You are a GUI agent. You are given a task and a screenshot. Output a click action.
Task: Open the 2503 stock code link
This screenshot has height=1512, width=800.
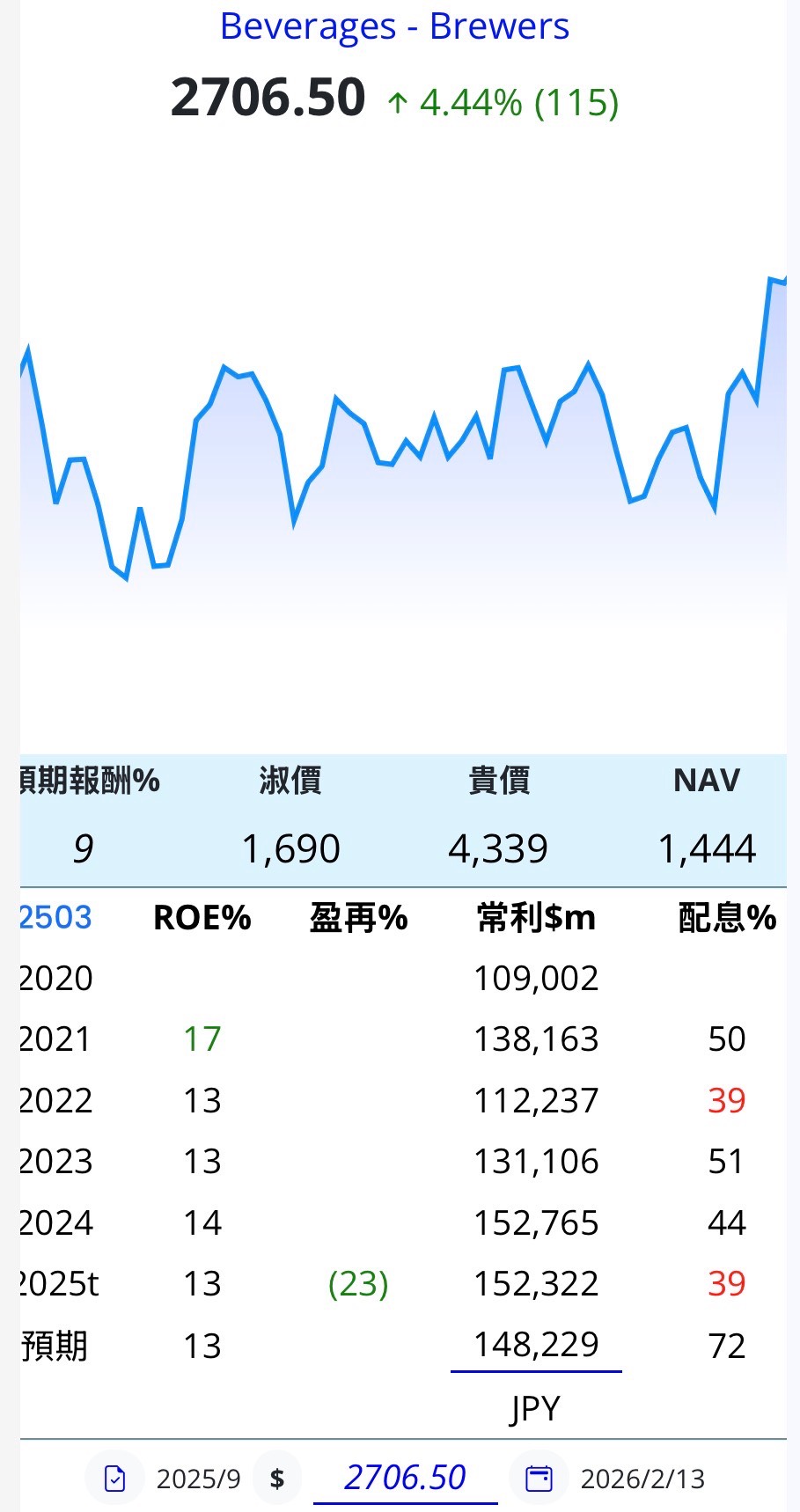[x=55, y=918]
